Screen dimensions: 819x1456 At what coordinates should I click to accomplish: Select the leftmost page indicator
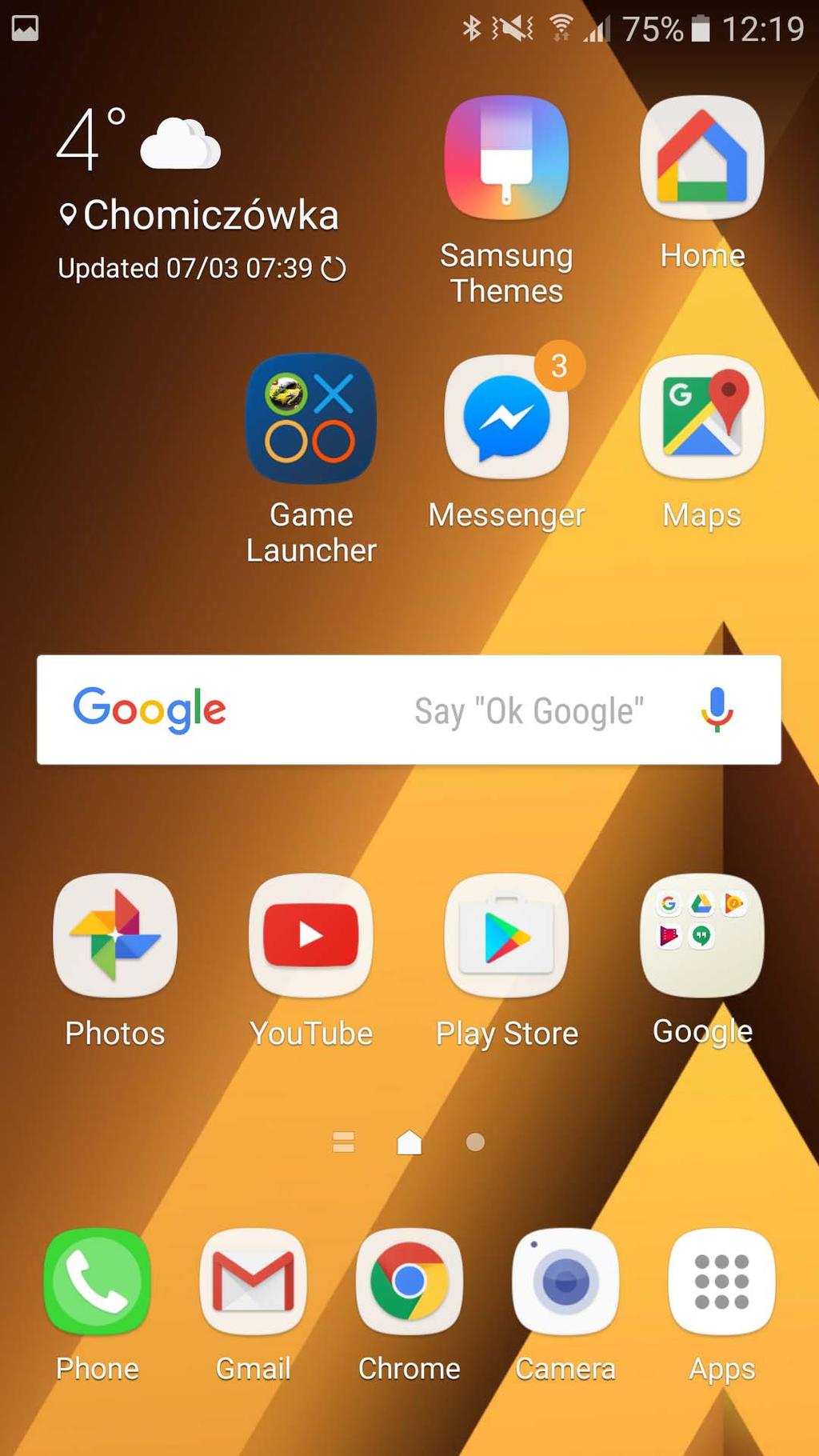point(343,1142)
